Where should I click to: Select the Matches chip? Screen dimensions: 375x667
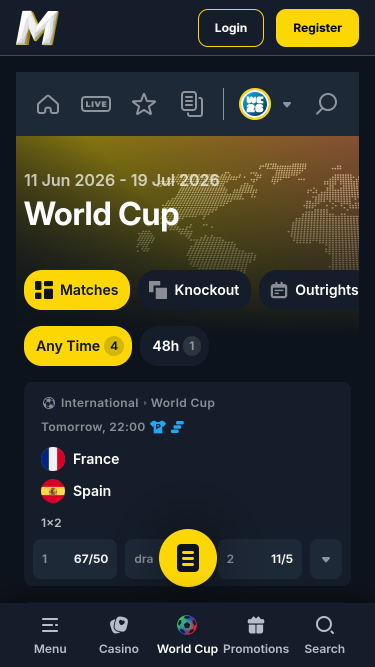(77, 290)
